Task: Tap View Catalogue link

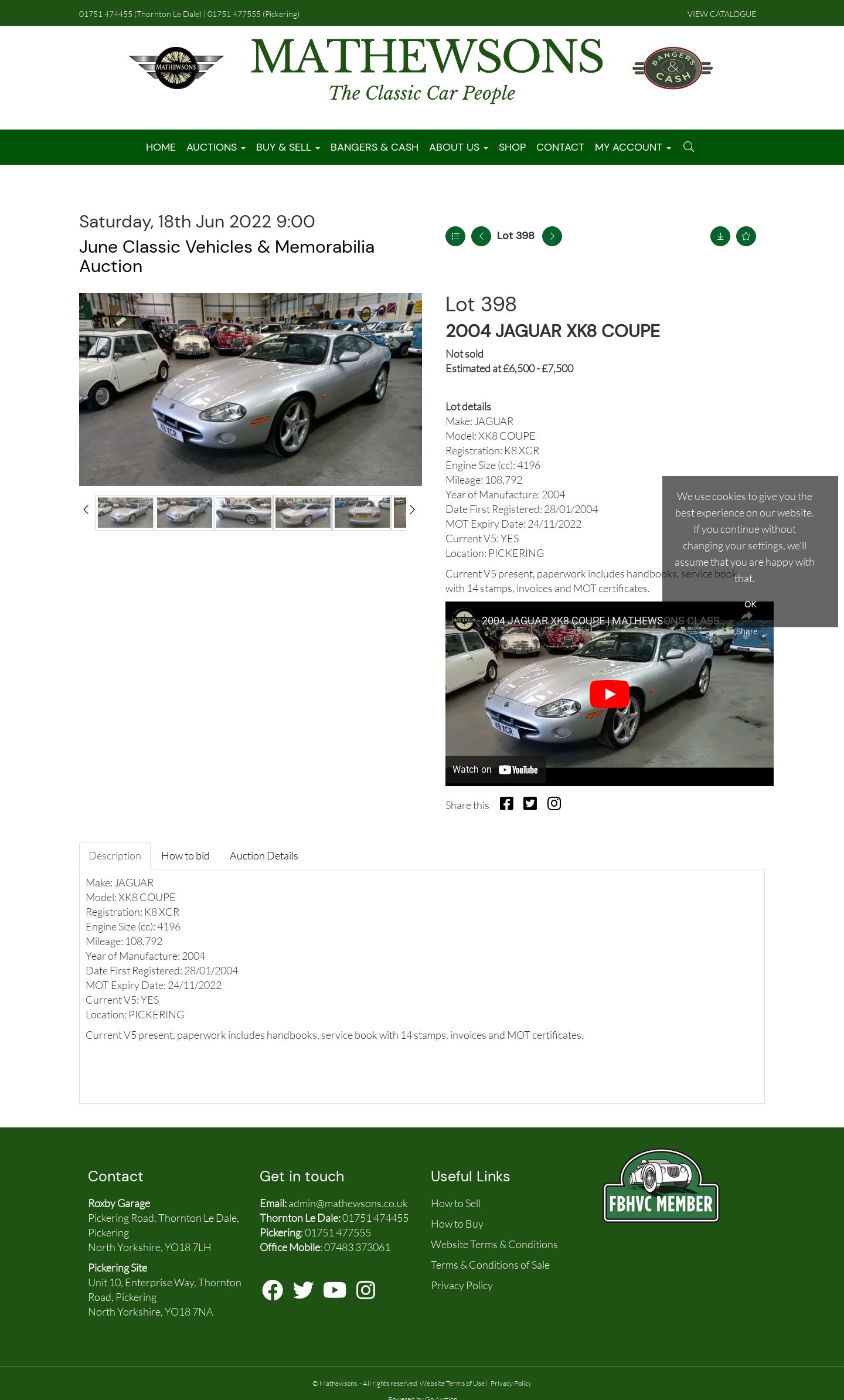Action: pos(722,14)
